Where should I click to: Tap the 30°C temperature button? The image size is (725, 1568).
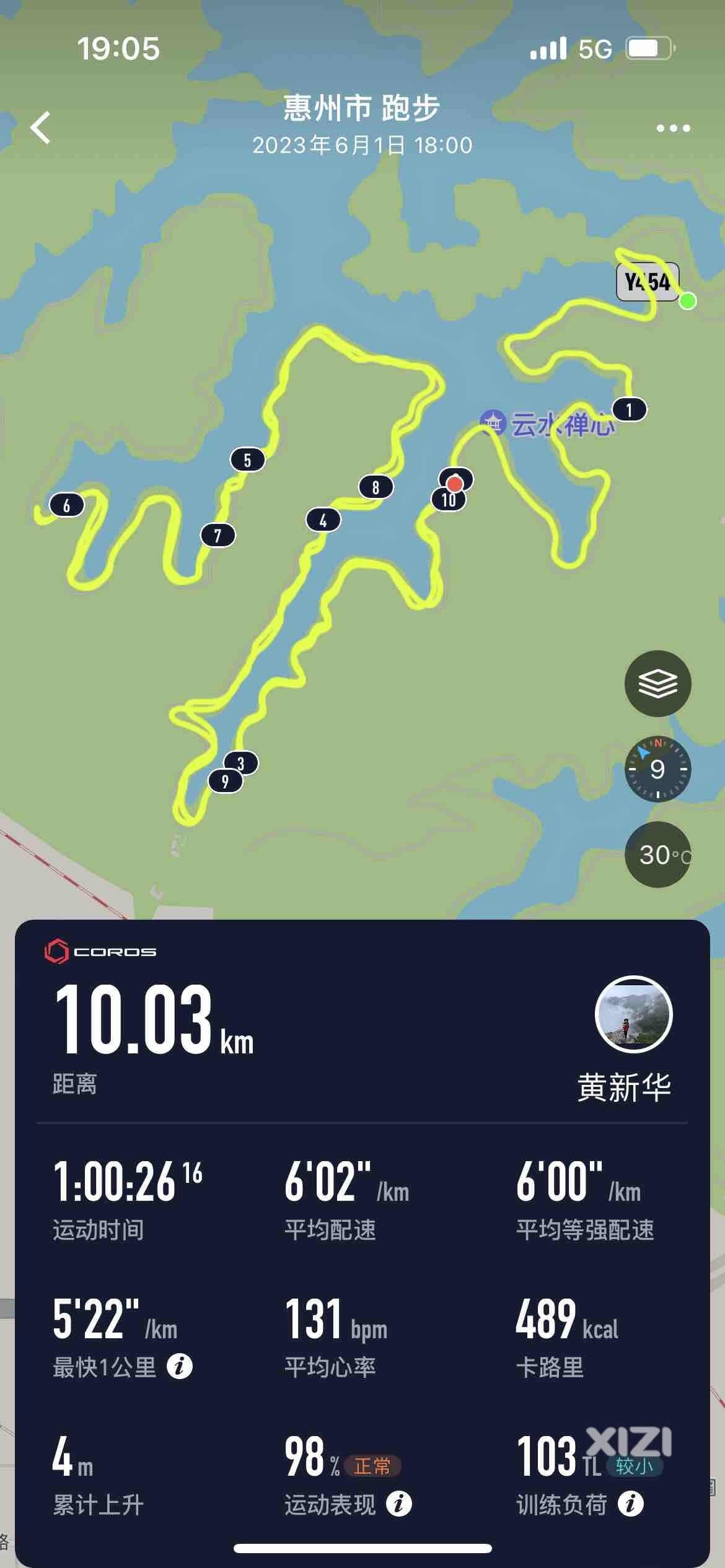pyautogui.click(x=657, y=855)
